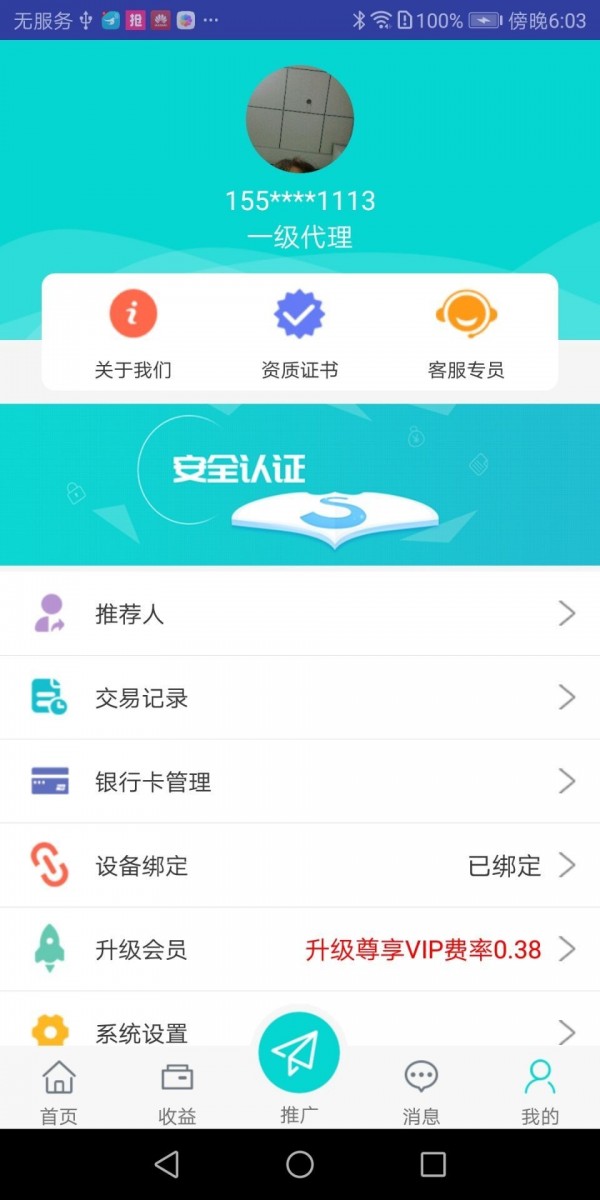Switch to the 首页 (home) tab
This screenshot has width=600, height=1200.
(59, 1092)
